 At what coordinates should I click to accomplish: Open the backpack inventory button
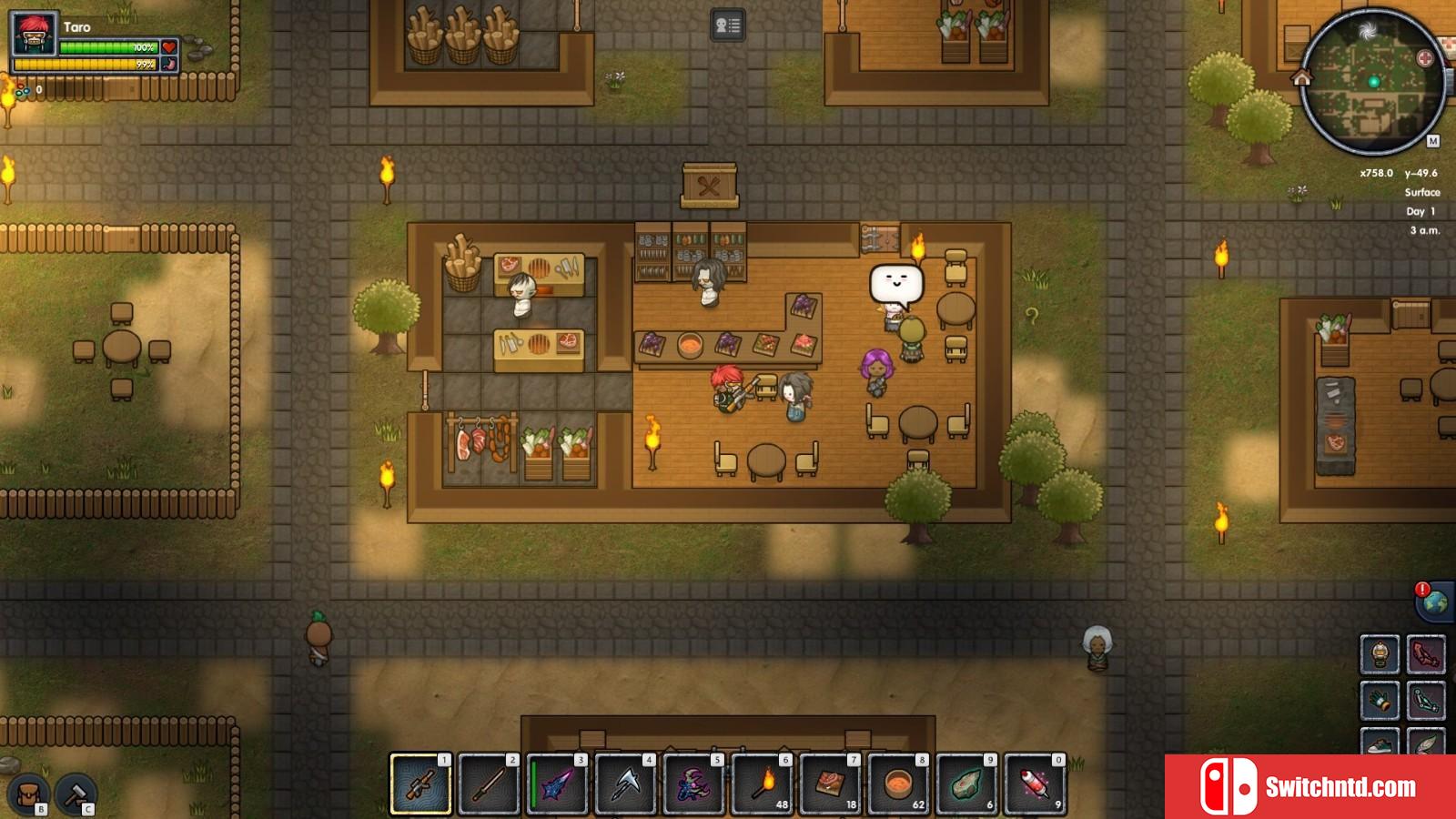pos(27,794)
